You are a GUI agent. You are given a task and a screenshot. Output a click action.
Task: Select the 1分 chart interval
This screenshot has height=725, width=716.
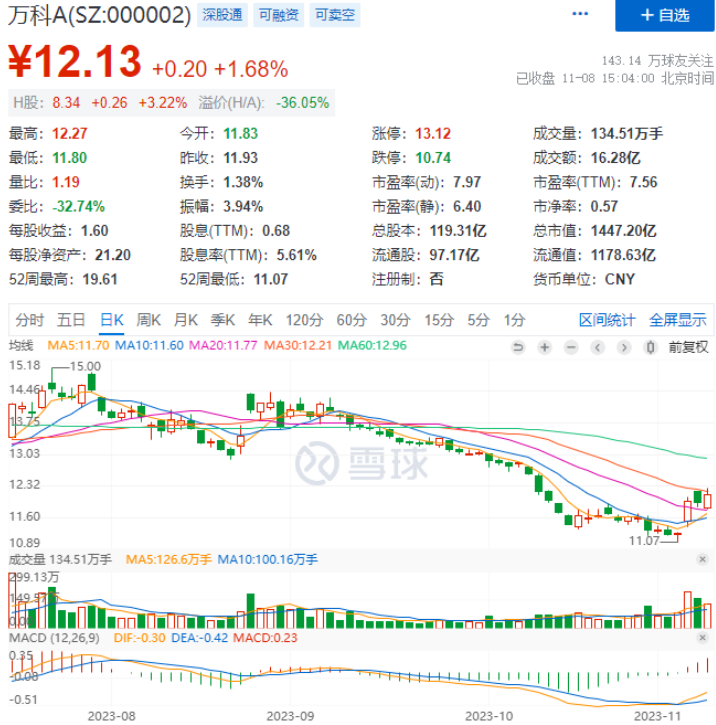pyautogui.click(x=514, y=320)
